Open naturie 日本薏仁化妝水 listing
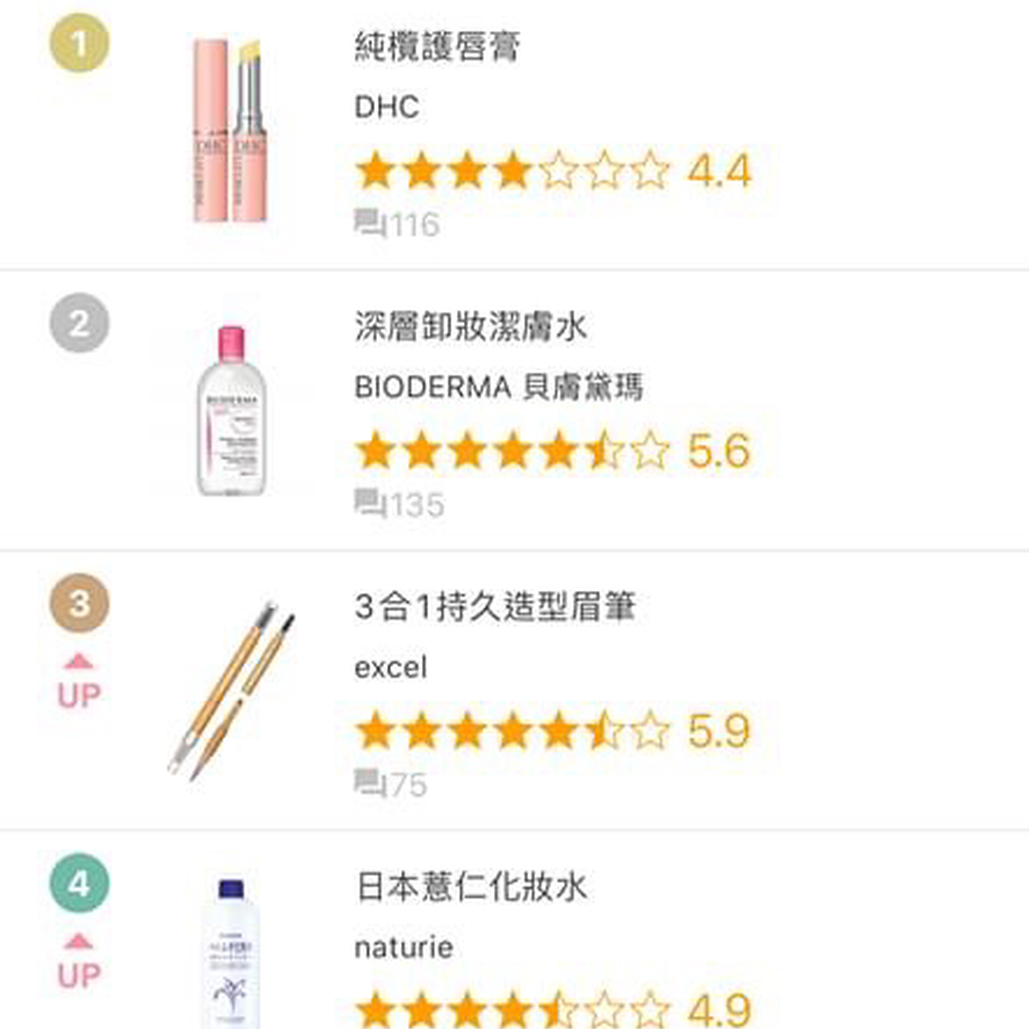This screenshot has width=1029, height=1029. (x=471, y=887)
